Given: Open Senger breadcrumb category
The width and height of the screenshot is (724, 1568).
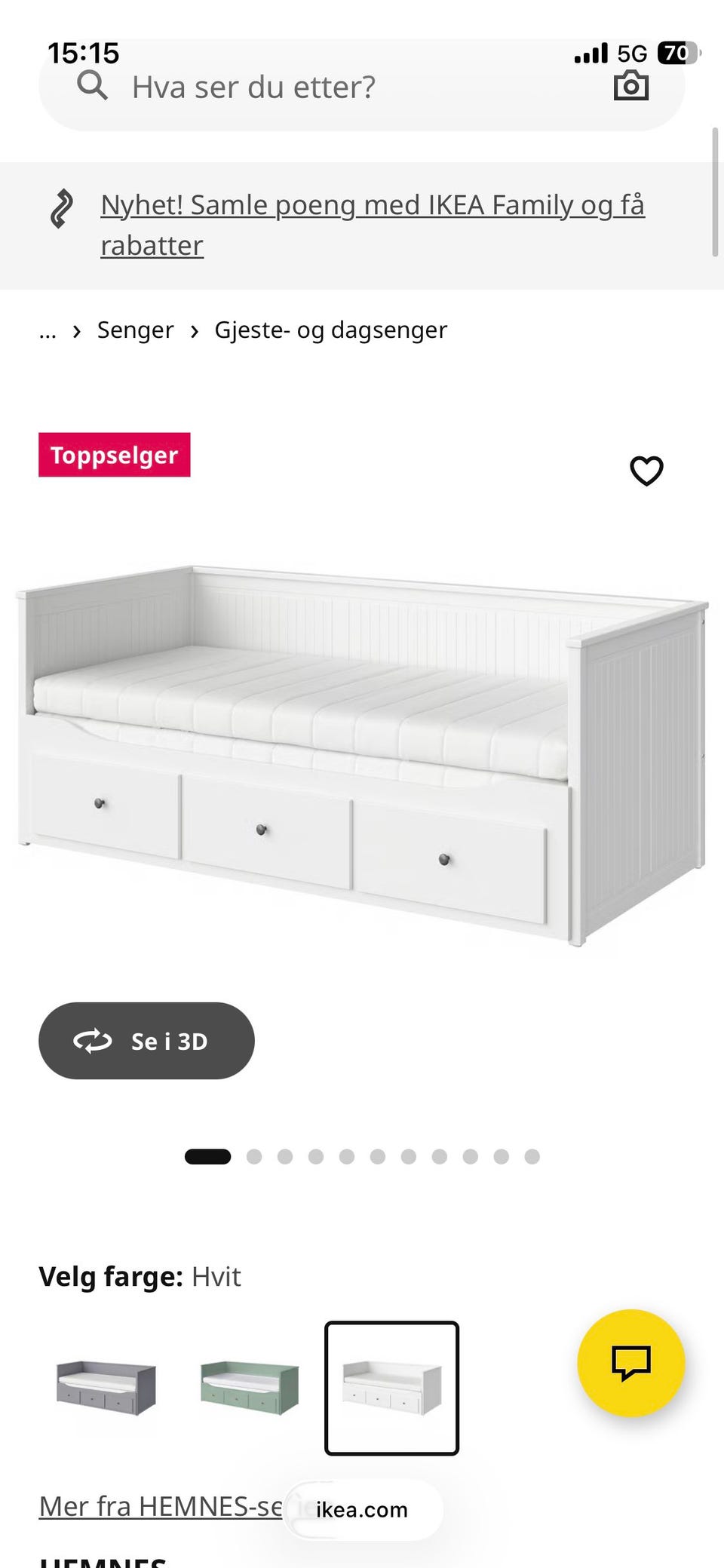Looking at the screenshot, I should tap(135, 330).
